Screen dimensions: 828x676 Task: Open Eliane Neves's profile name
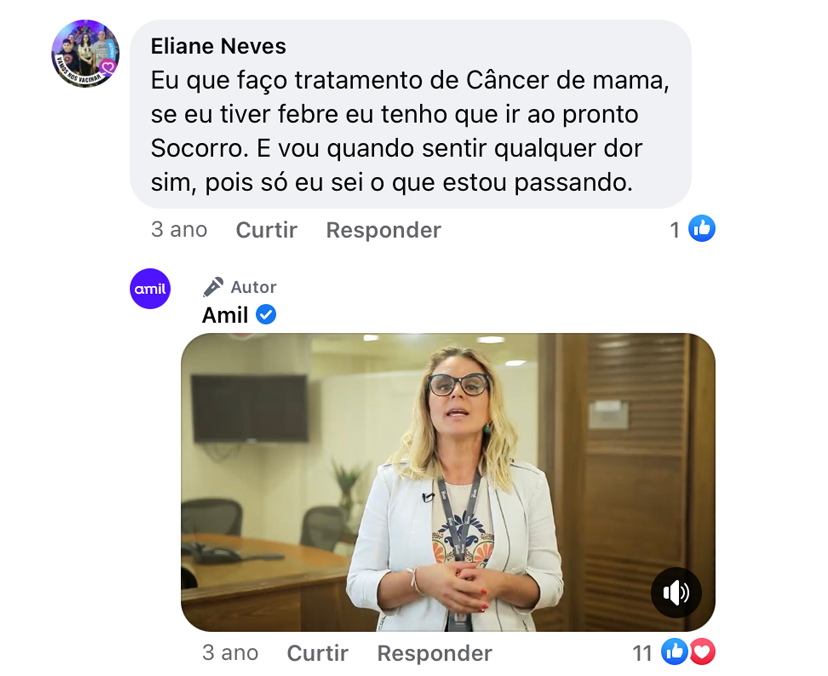point(218,46)
